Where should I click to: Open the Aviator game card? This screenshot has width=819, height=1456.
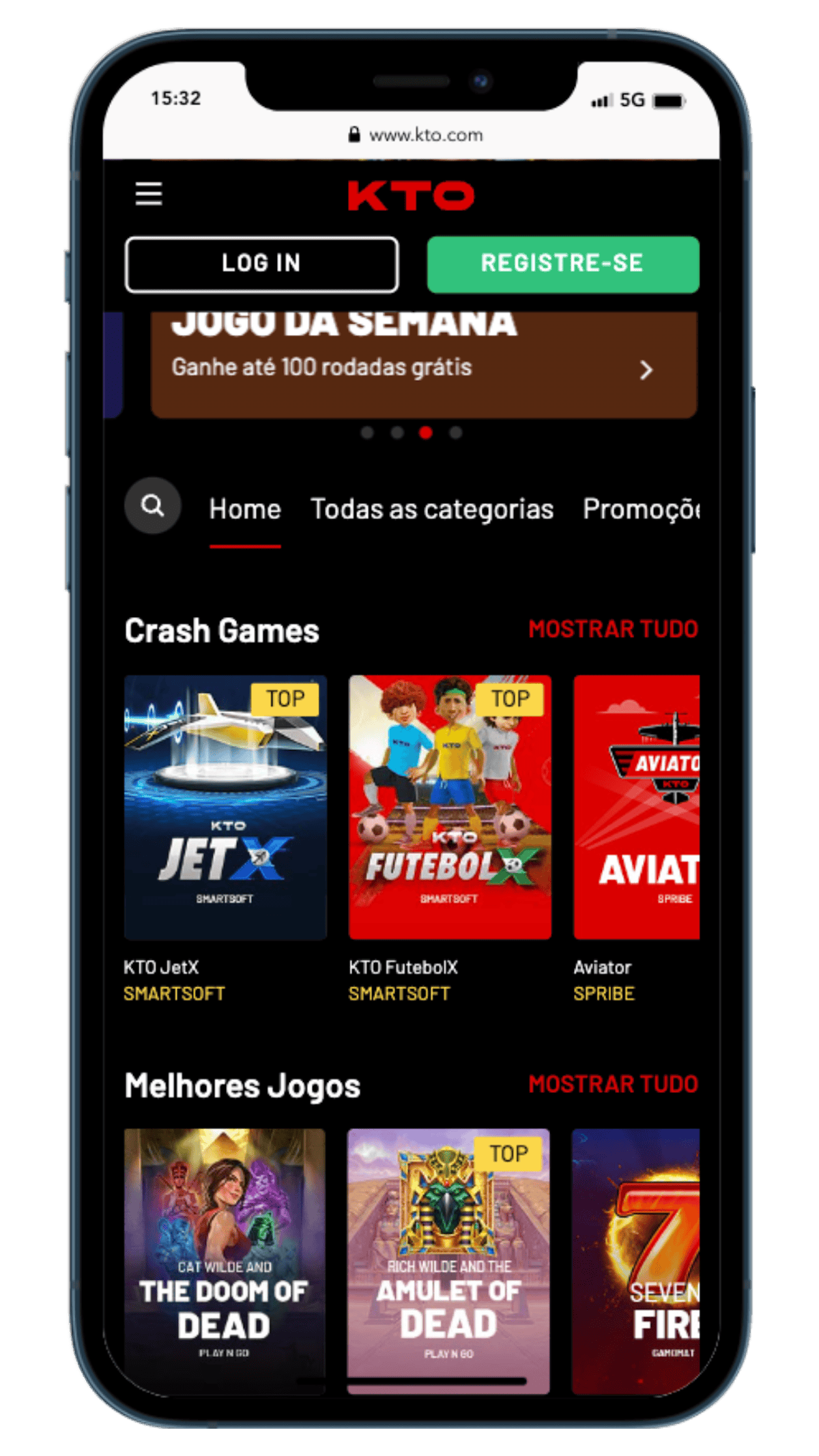tap(636, 807)
